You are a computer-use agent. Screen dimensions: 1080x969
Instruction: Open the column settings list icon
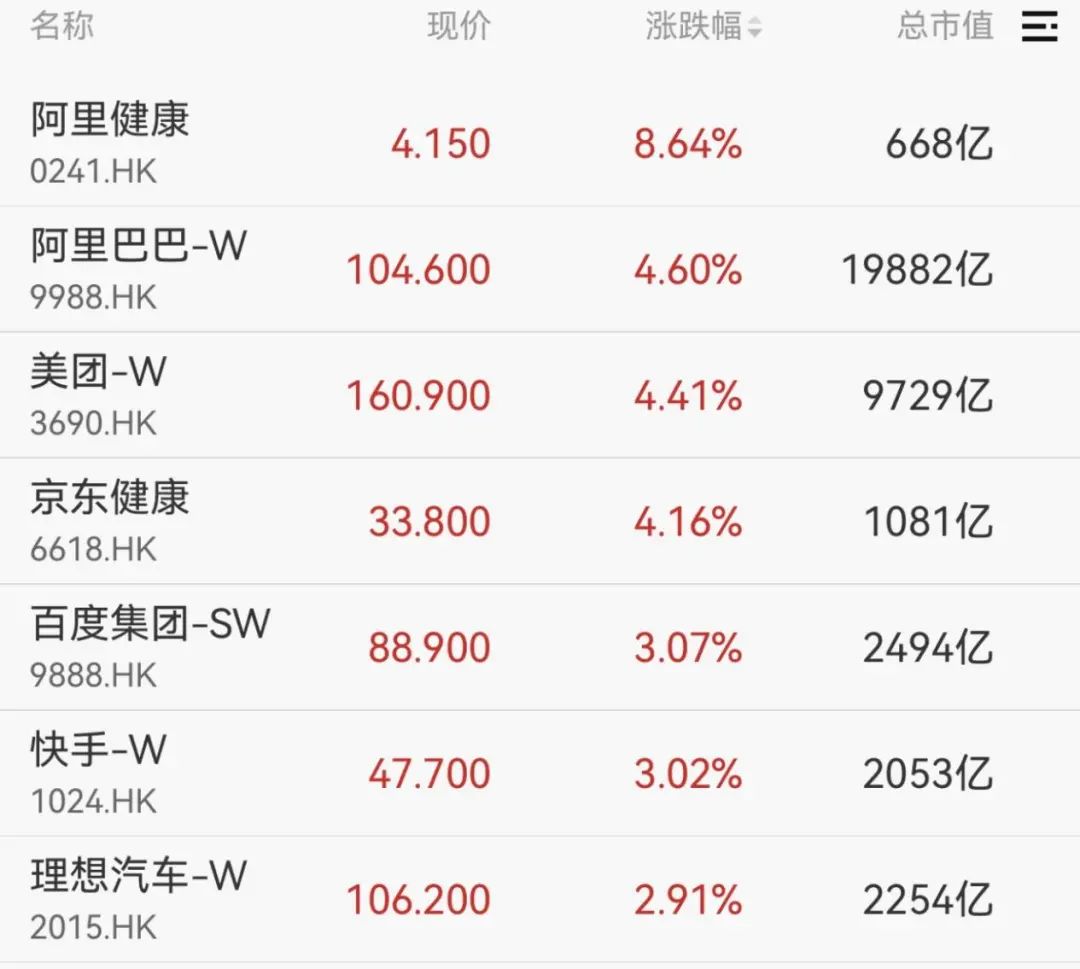pyautogui.click(x=1040, y=27)
